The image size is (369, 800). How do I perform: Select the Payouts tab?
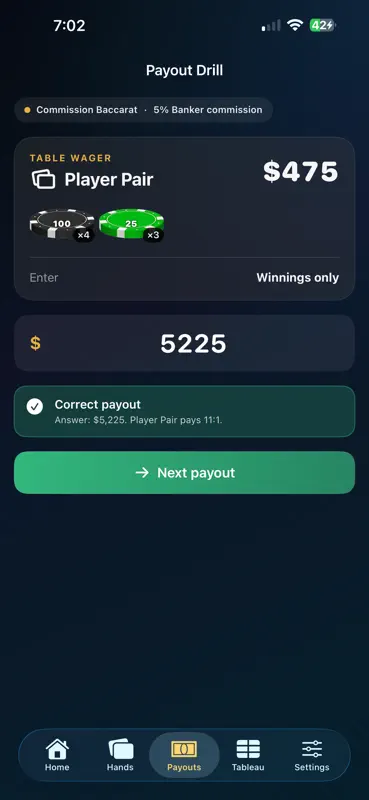(184, 755)
